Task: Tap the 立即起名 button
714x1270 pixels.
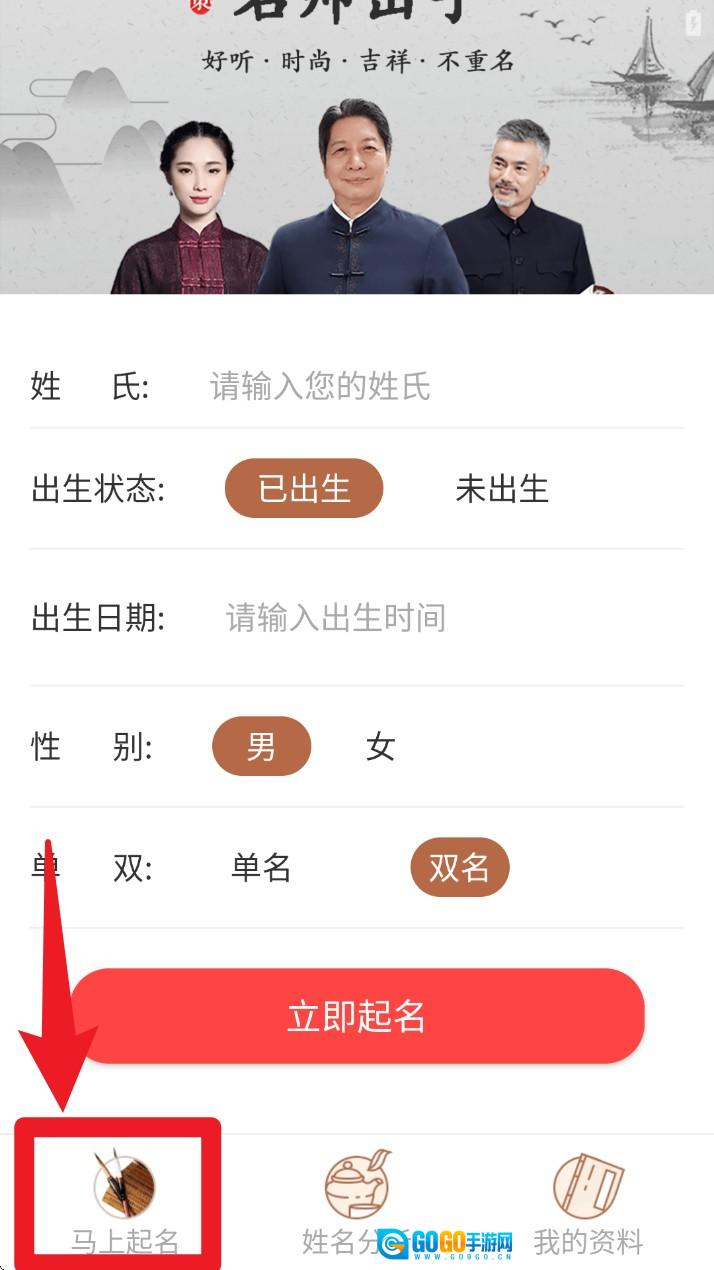Action: [x=357, y=1016]
